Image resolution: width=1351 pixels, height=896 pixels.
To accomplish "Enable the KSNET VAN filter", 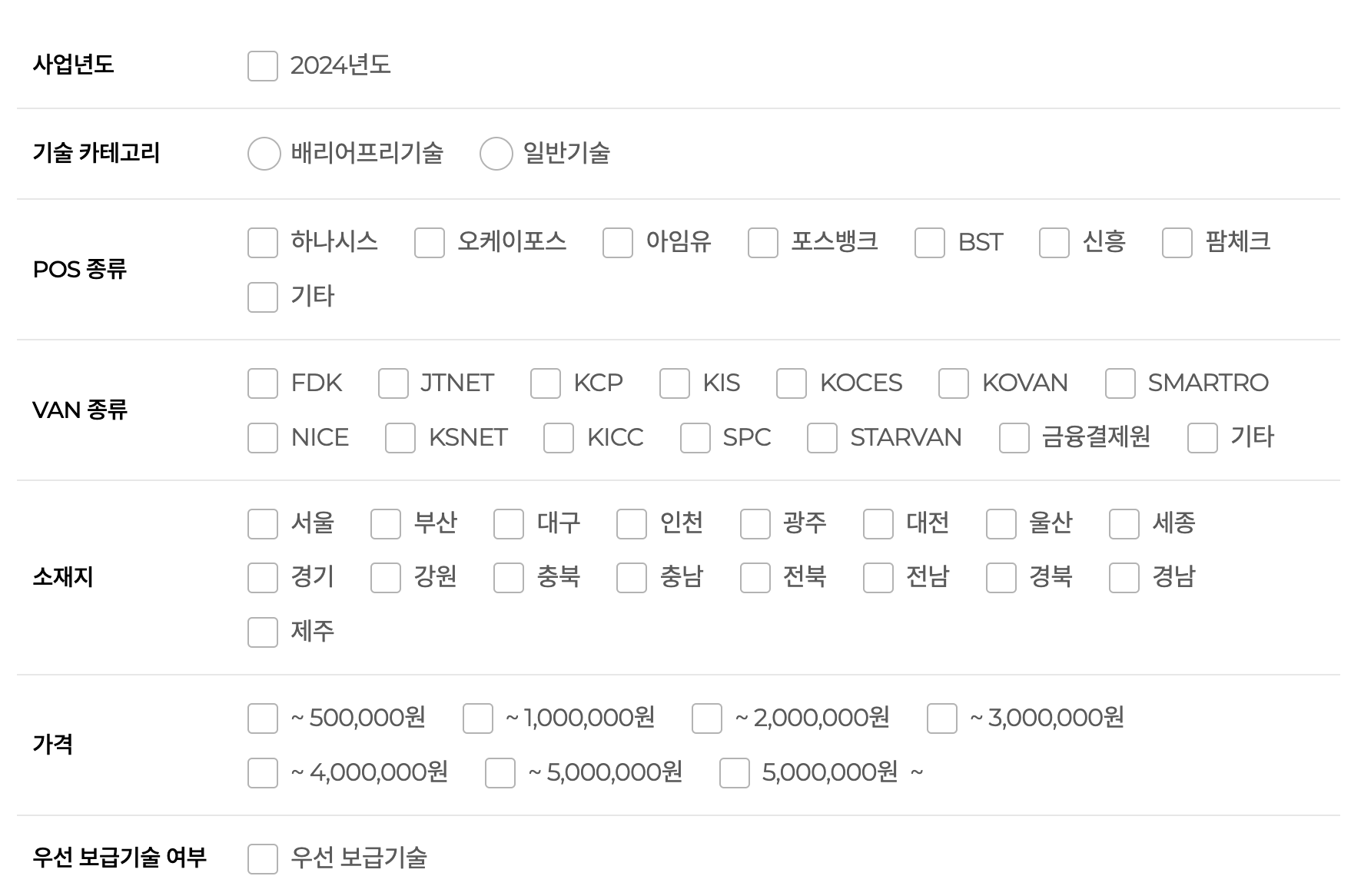I will coord(400,438).
